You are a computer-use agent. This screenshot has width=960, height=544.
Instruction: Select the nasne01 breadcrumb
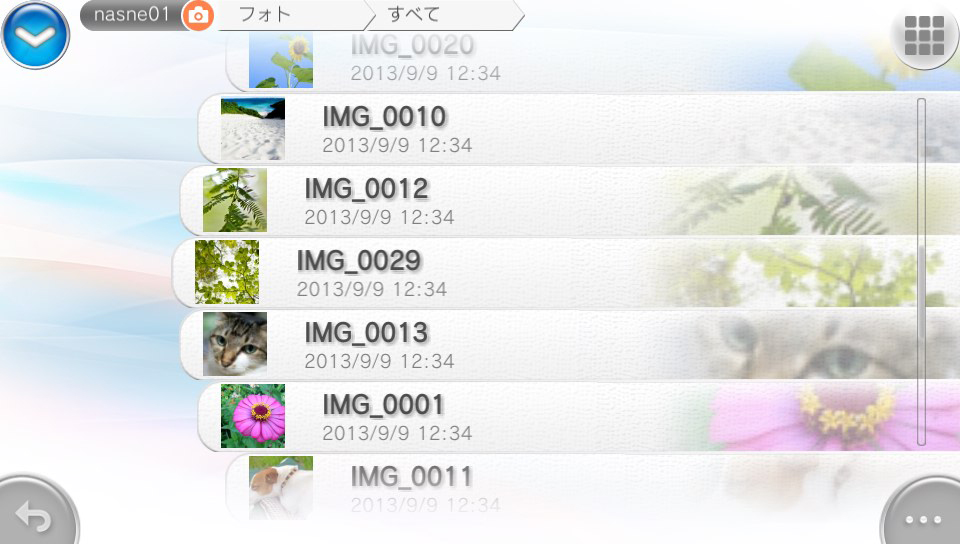(132, 15)
